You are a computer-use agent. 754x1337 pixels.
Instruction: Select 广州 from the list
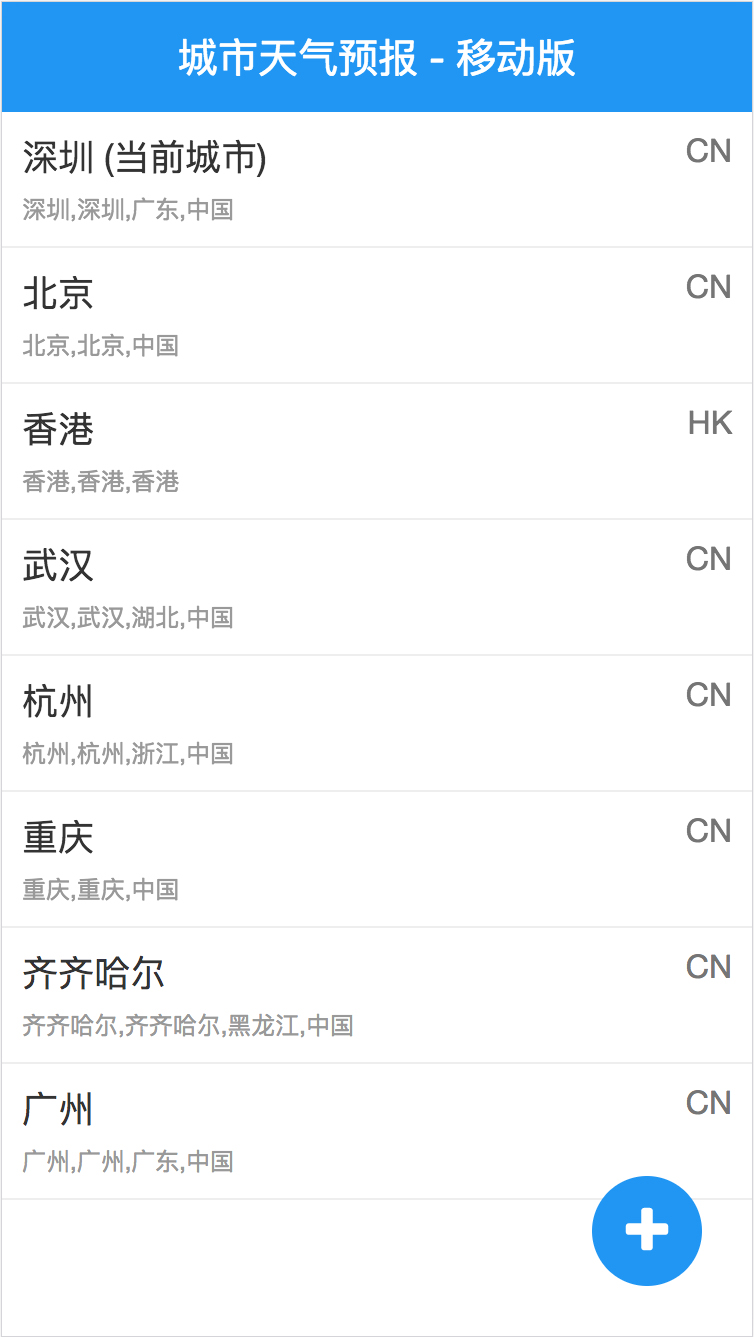pos(376,1131)
